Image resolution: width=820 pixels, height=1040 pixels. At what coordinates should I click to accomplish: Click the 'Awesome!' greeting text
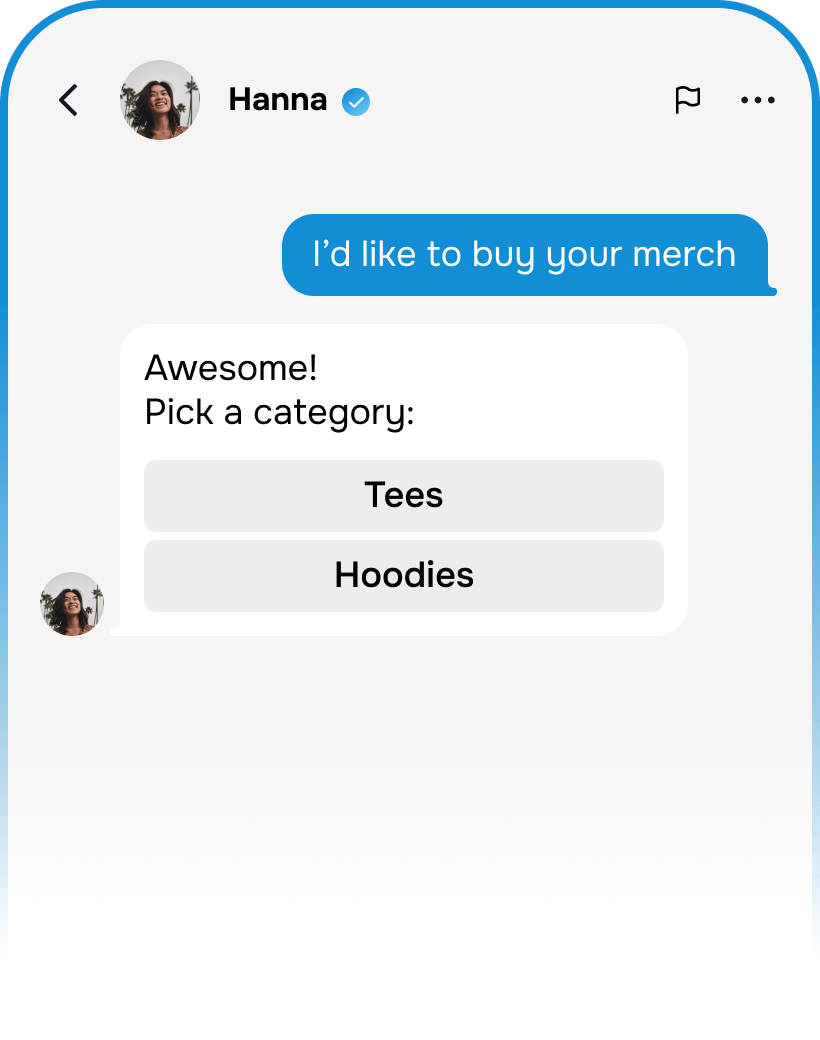[x=231, y=369]
